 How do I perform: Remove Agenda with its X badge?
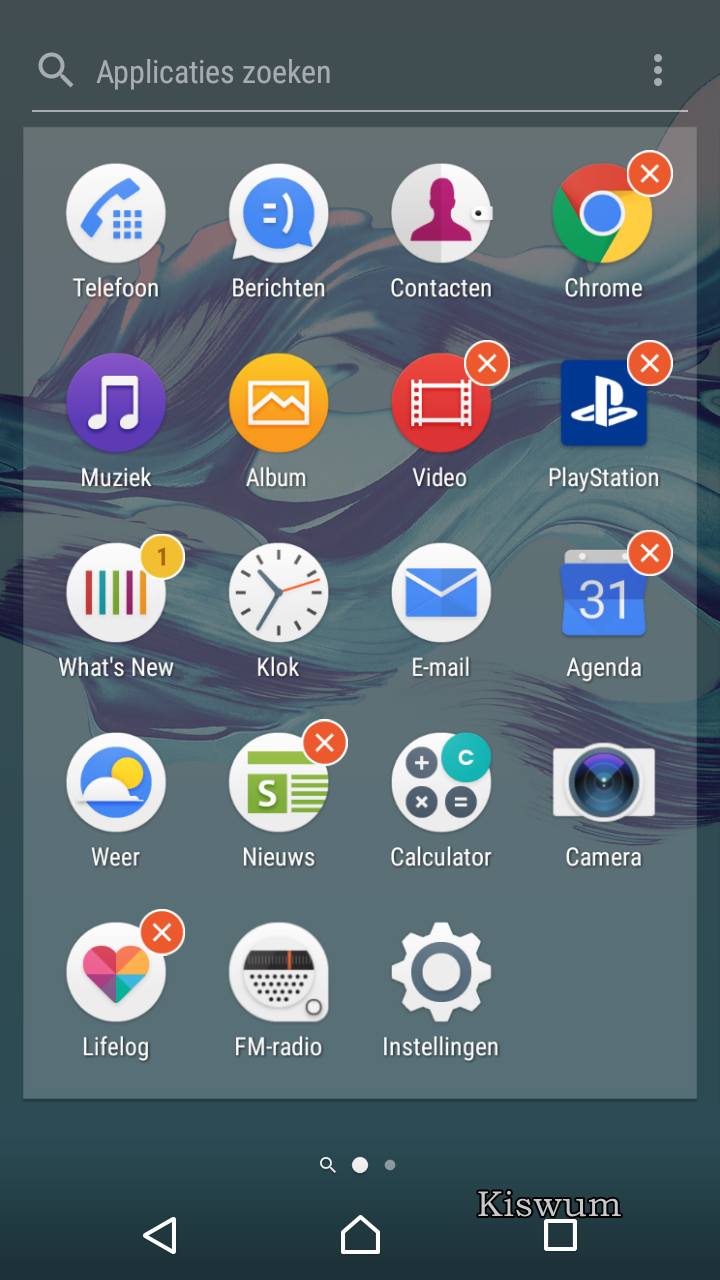pyautogui.click(x=650, y=554)
